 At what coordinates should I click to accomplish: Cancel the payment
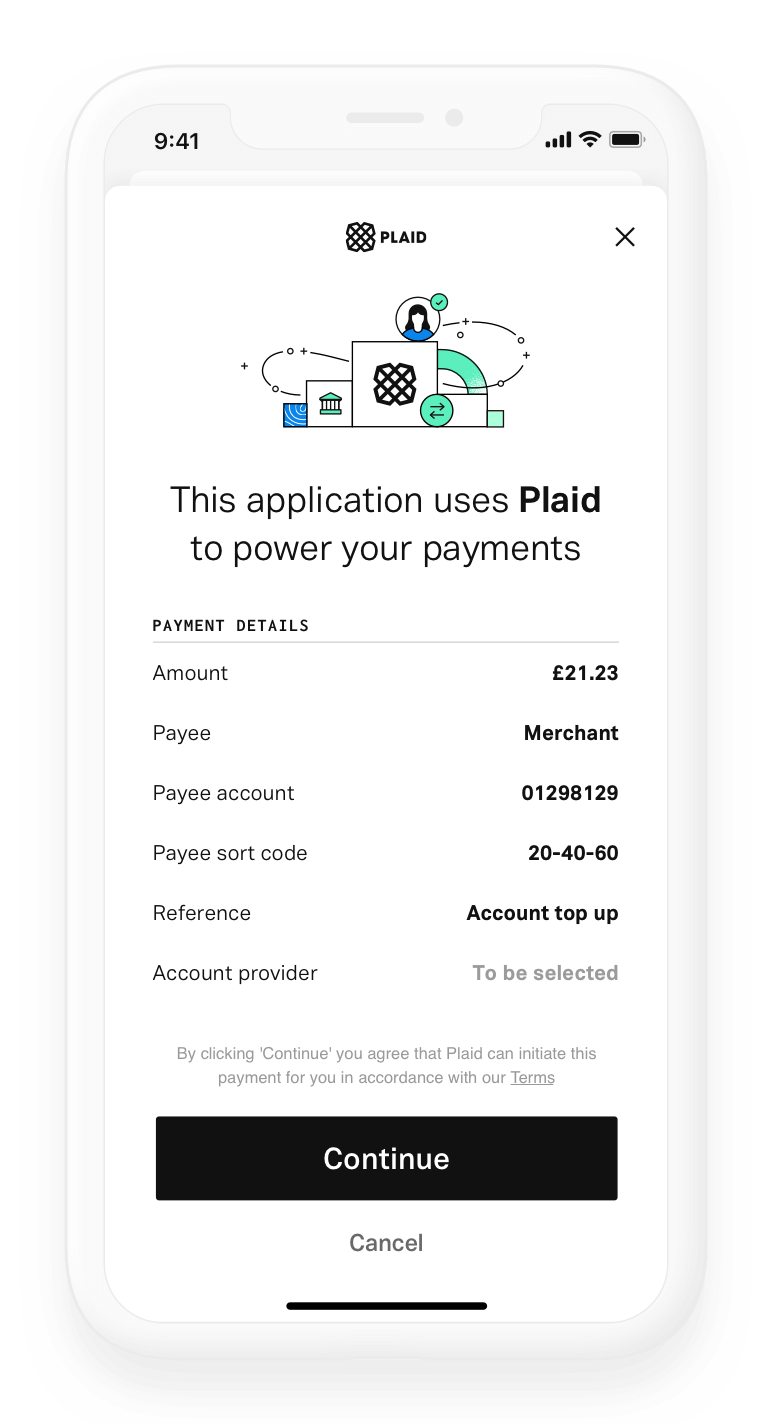point(386,1243)
